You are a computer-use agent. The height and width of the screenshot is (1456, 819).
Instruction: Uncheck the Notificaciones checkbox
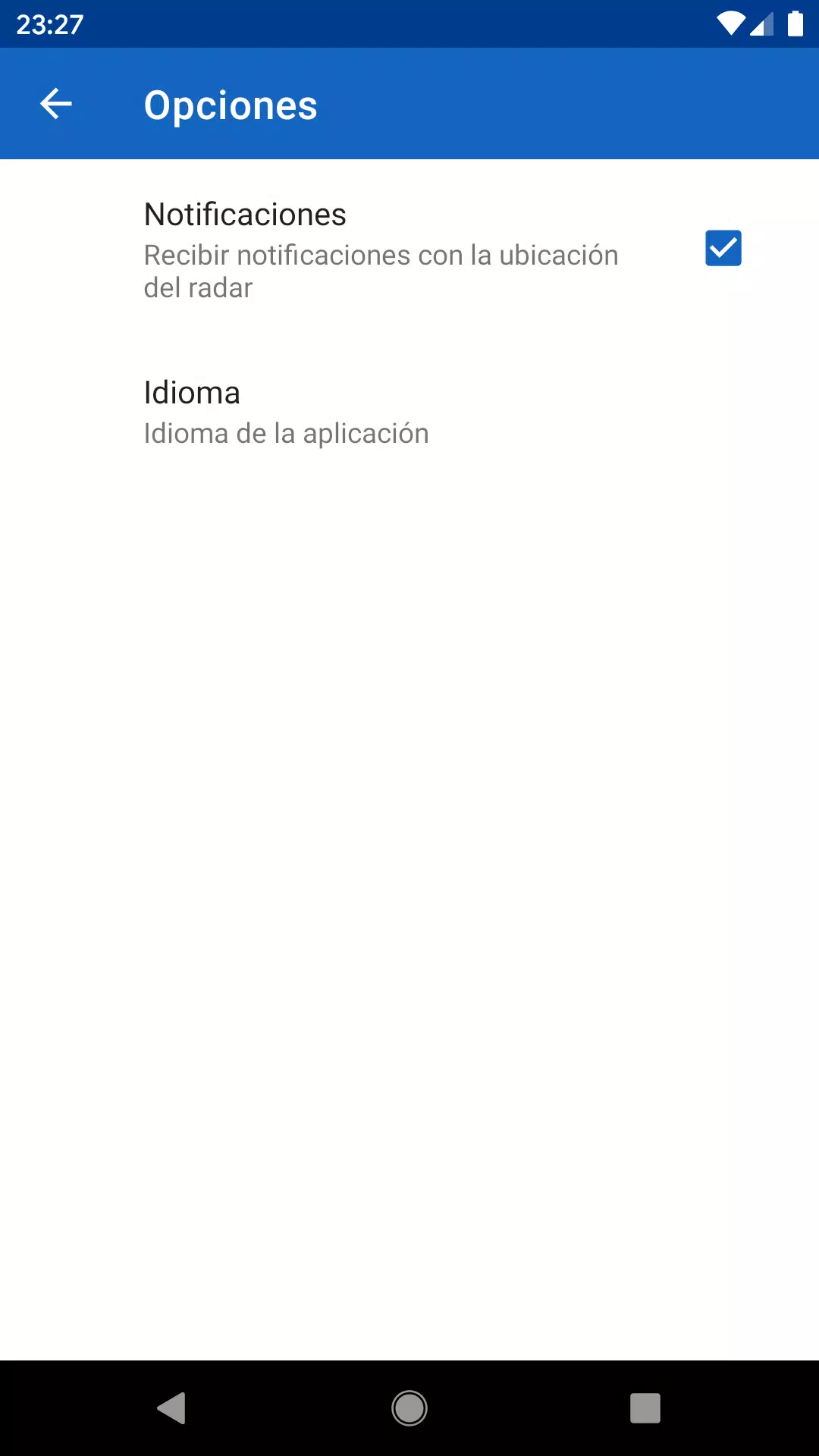click(723, 249)
